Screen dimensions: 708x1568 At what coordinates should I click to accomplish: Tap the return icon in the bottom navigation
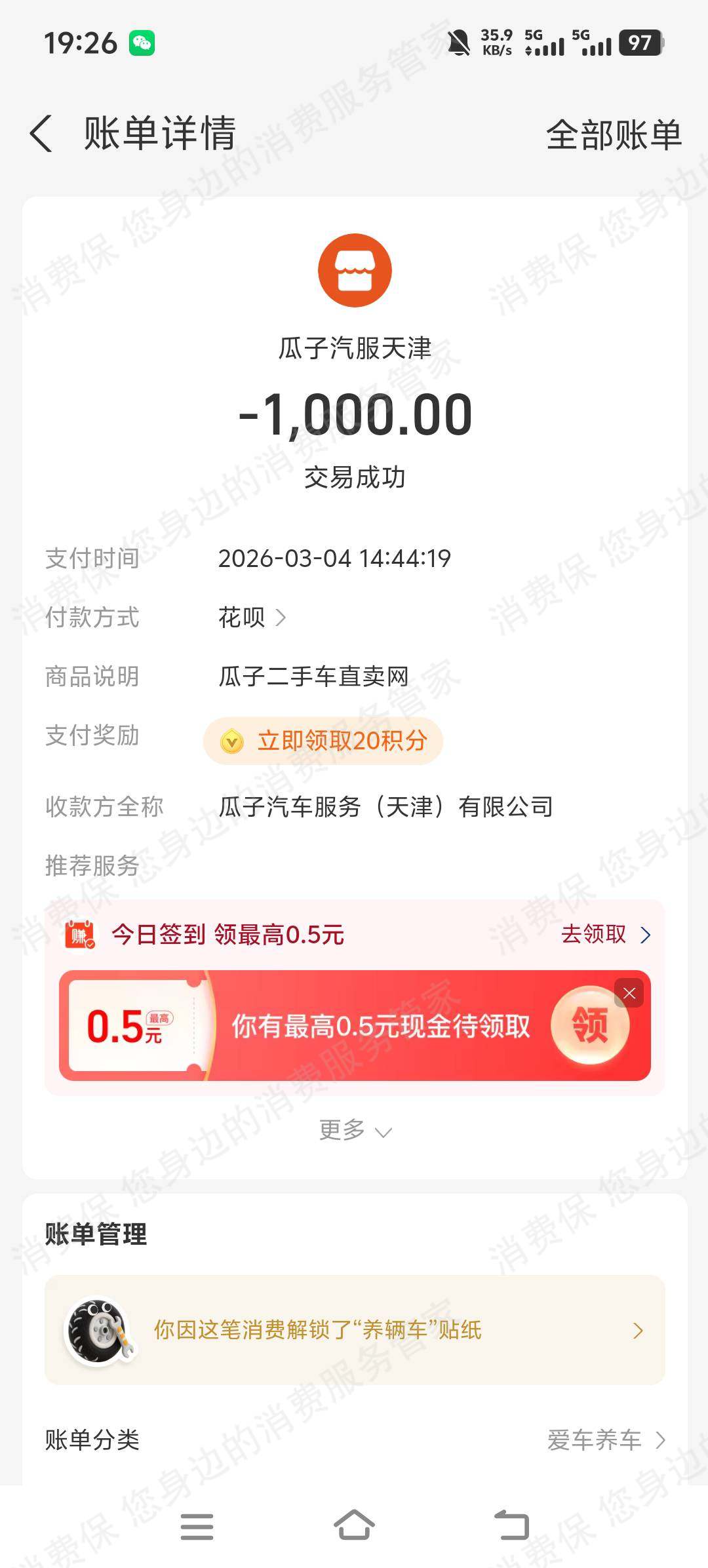513,1525
